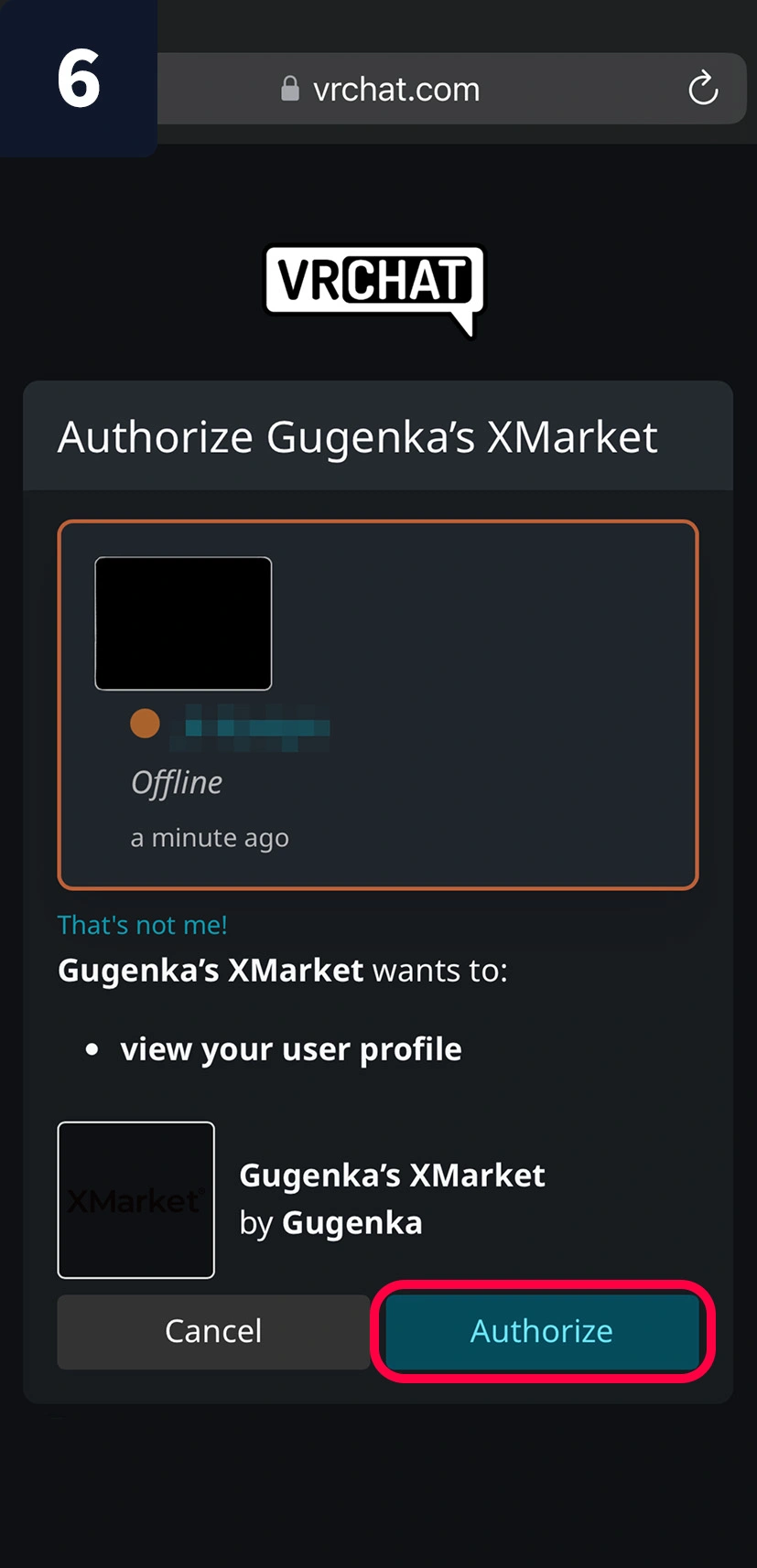Tap the "That's not me!" link
This screenshot has height=1568, width=757.
142,925
